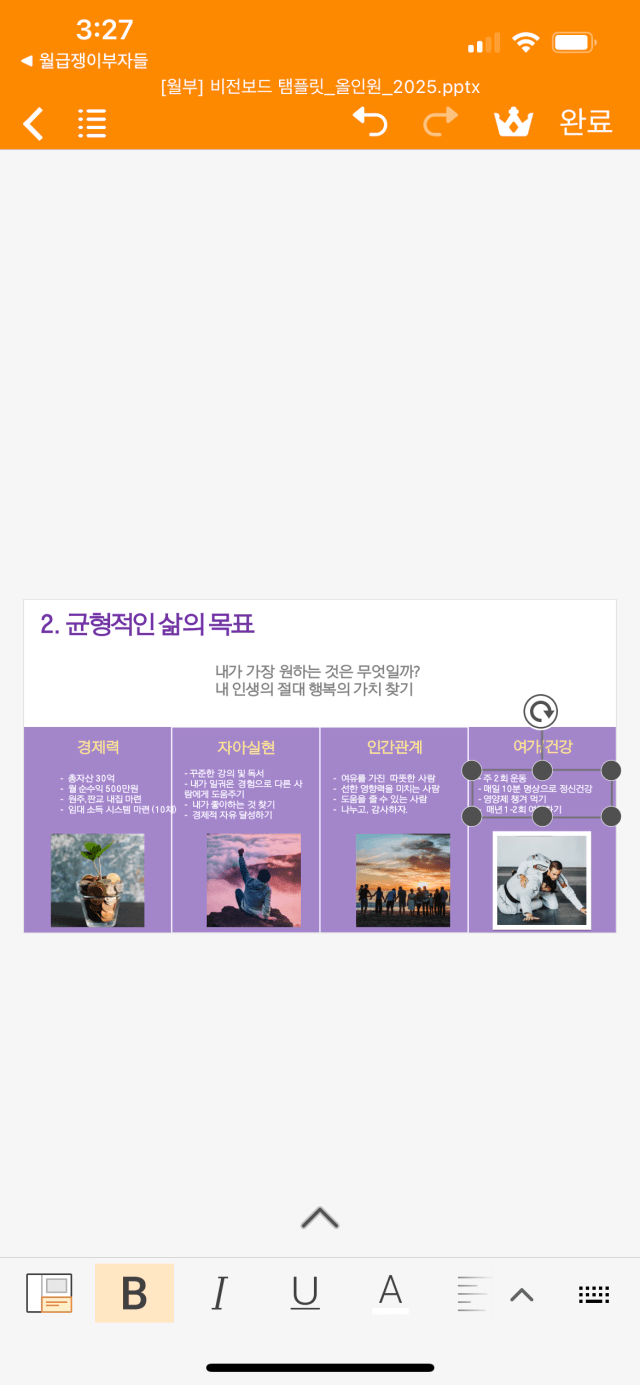Tap 완료 to finish editing
Image resolution: width=640 pixels, height=1385 pixels.
(585, 122)
